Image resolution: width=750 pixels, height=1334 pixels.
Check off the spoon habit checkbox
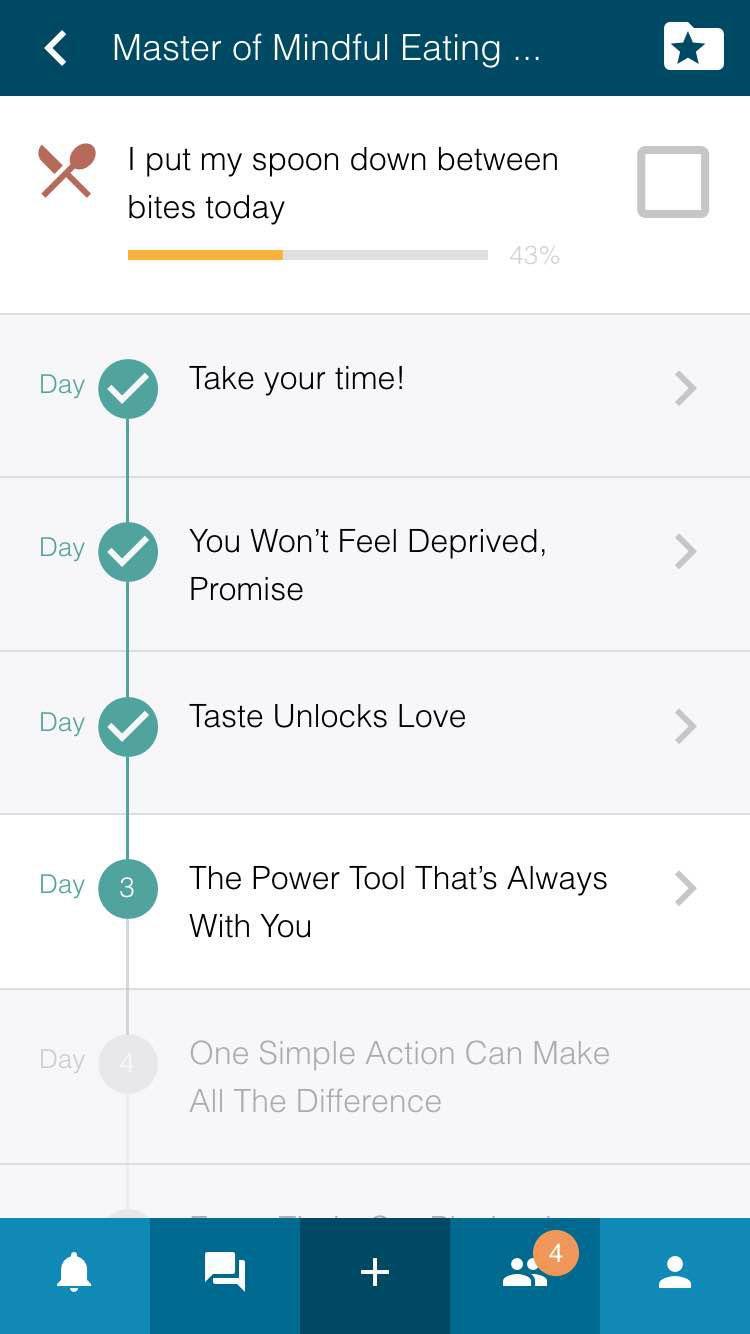pyautogui.click(x=673, y=182)
